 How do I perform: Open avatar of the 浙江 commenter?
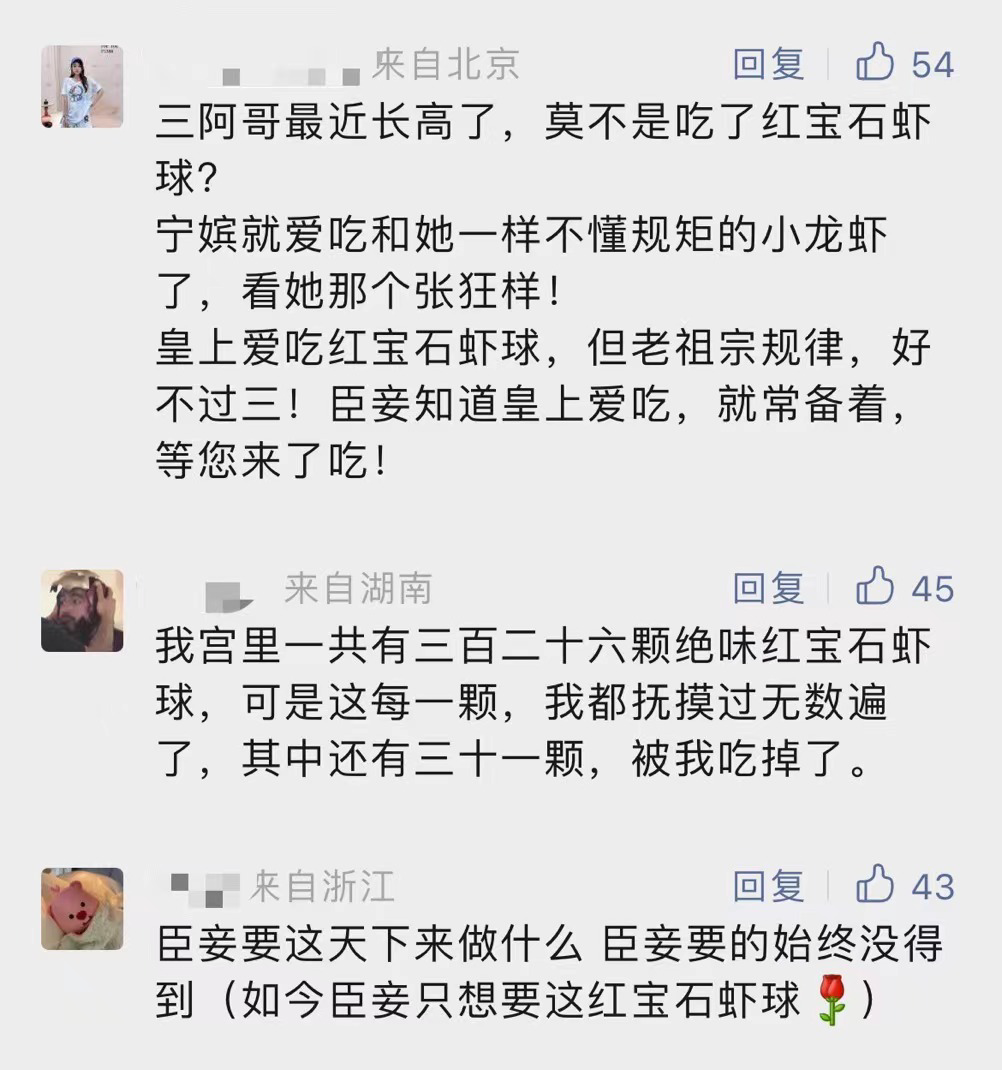(x=82, y=908)
